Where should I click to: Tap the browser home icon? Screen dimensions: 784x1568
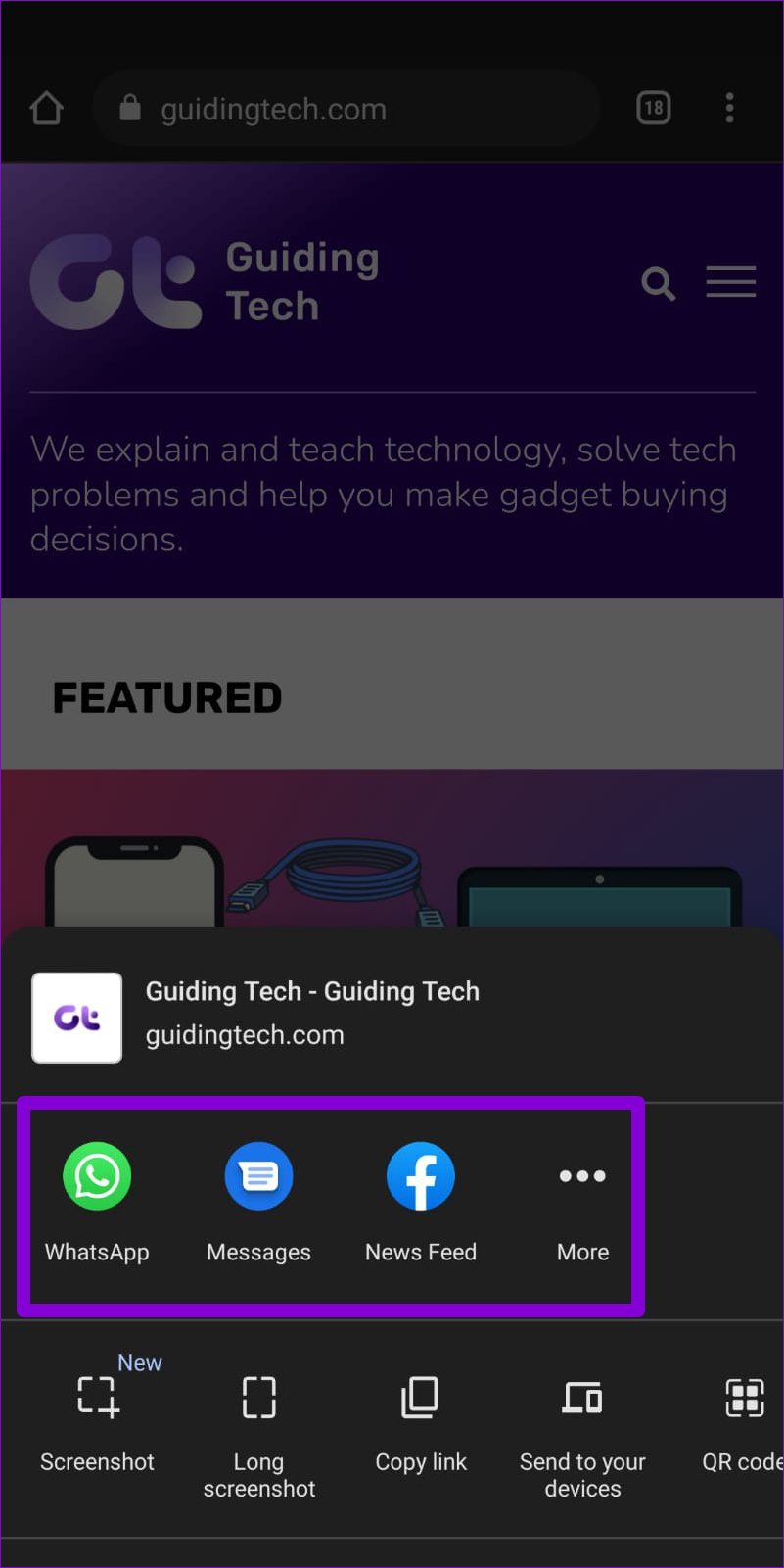tap(46, 108)
